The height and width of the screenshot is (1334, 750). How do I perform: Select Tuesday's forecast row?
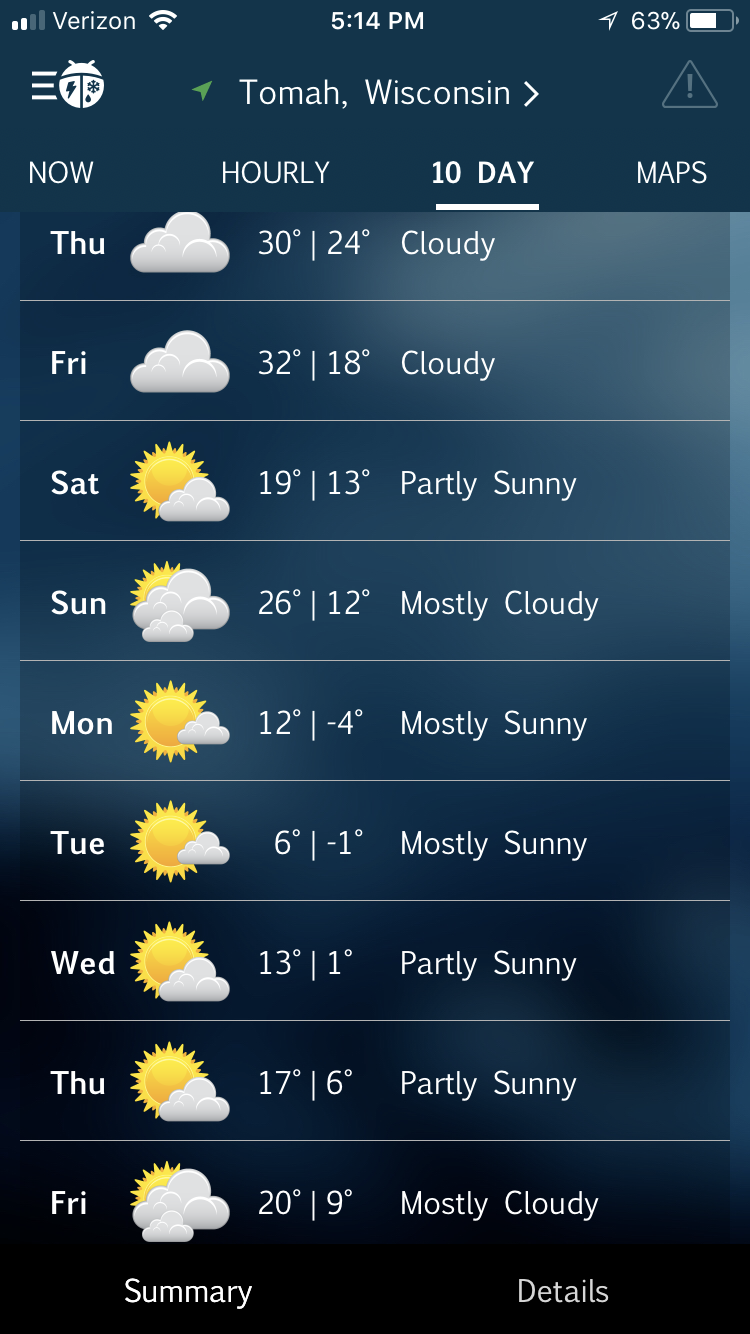(x=375, y=843)
